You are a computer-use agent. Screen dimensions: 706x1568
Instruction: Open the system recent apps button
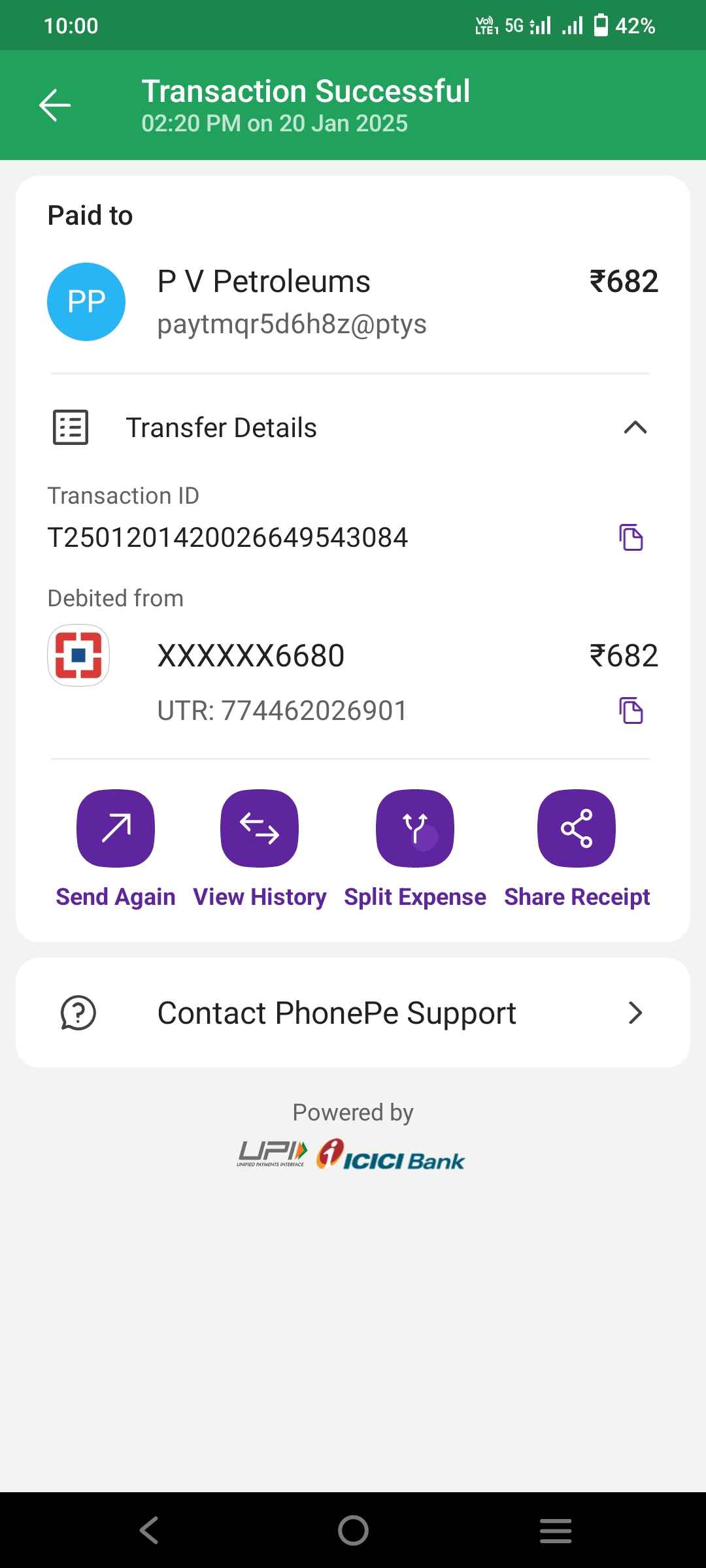[x=556, y=1530]
